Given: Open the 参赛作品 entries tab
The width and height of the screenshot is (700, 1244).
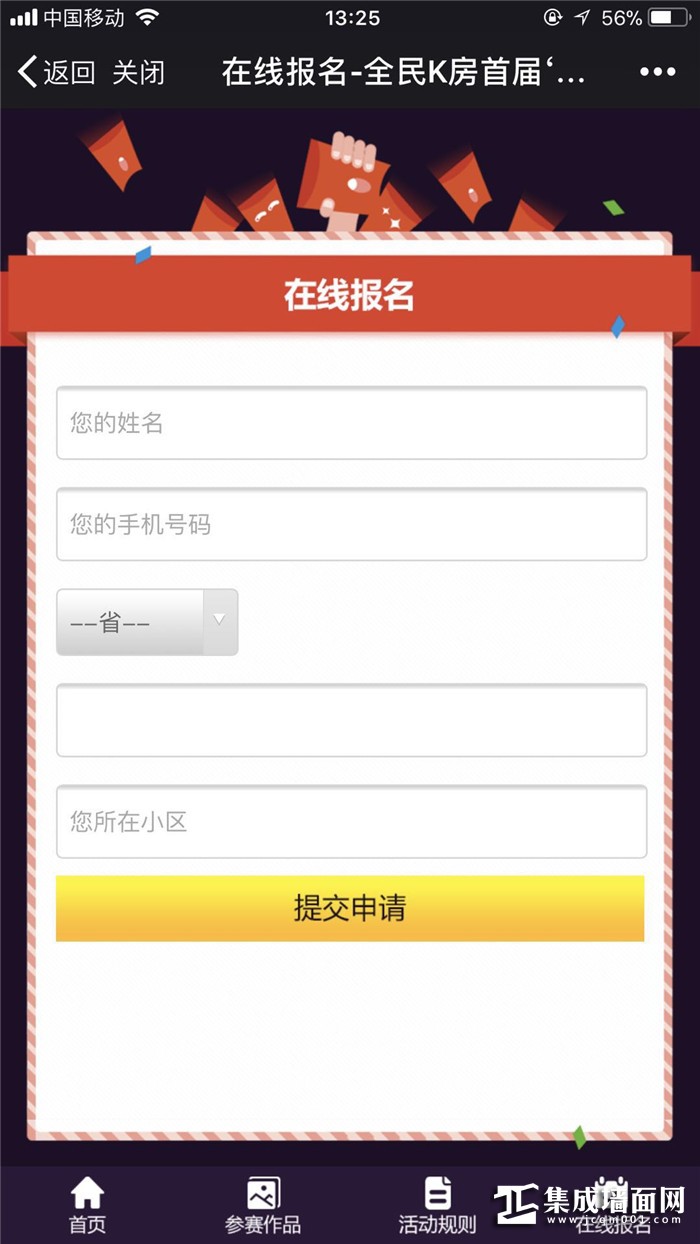Looking at the screenshot, I should click(263, 1205).
